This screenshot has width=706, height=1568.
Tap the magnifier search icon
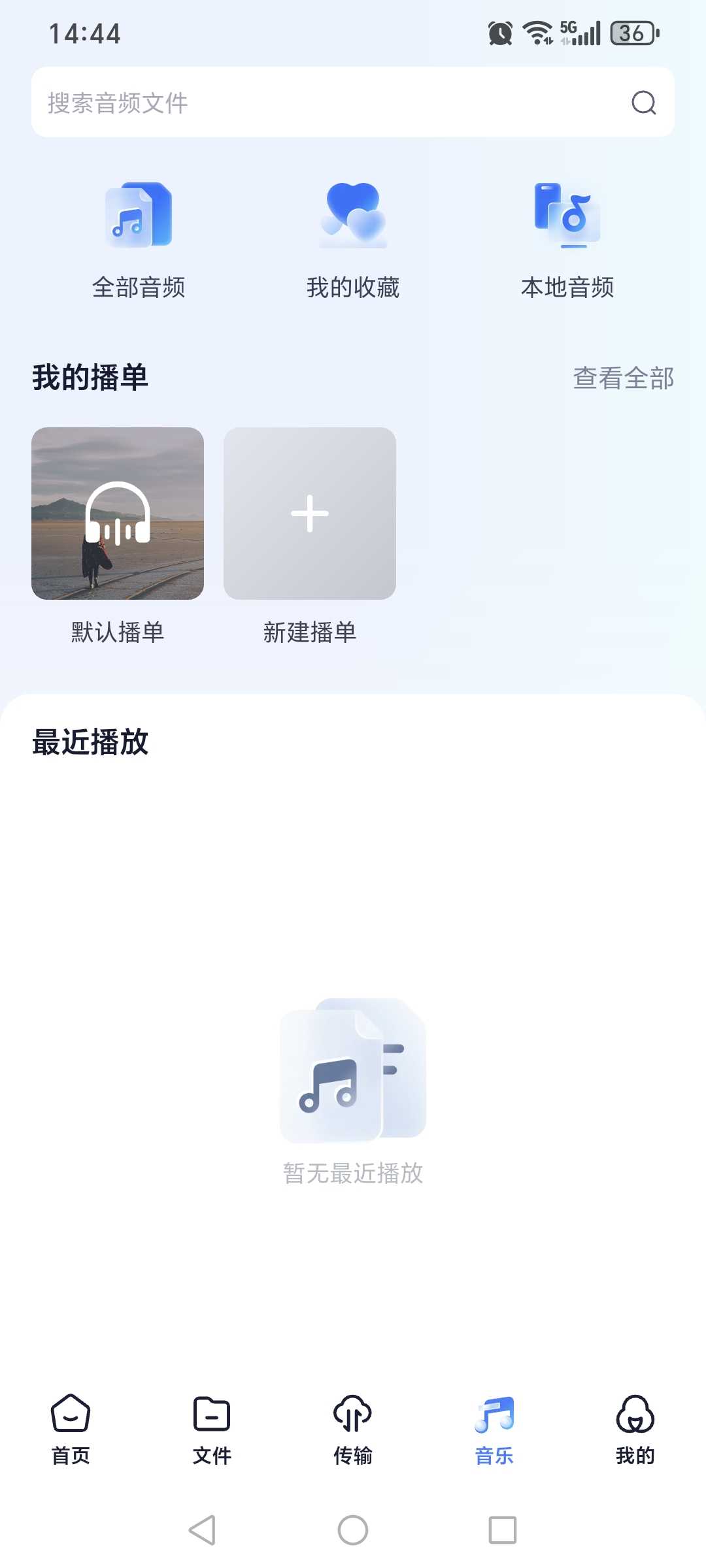point(644,103)
